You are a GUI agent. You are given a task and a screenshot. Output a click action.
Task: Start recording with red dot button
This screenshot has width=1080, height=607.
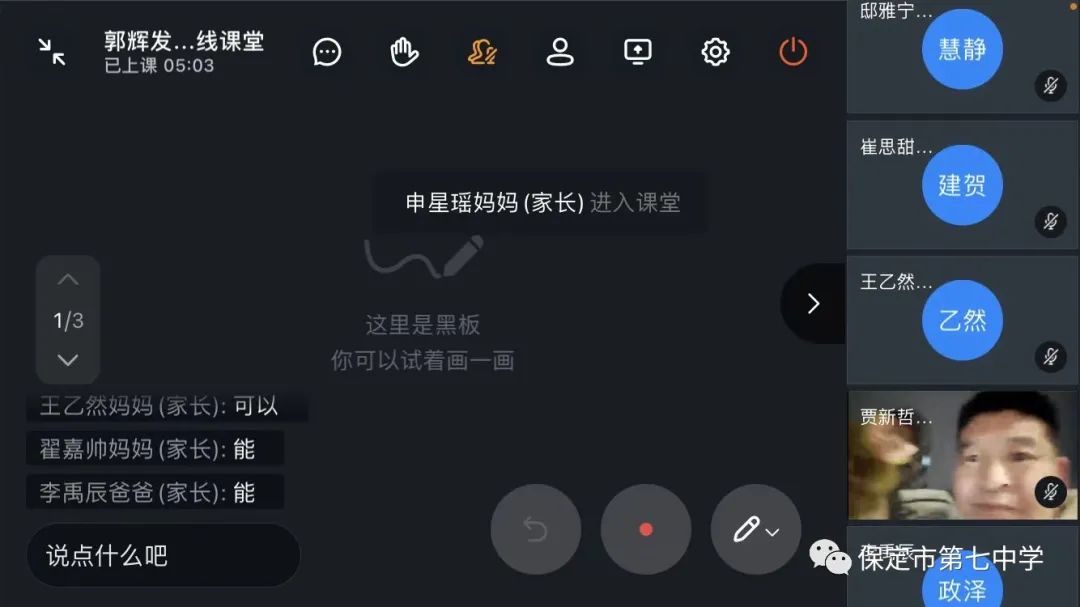click(x=646, y=529)
